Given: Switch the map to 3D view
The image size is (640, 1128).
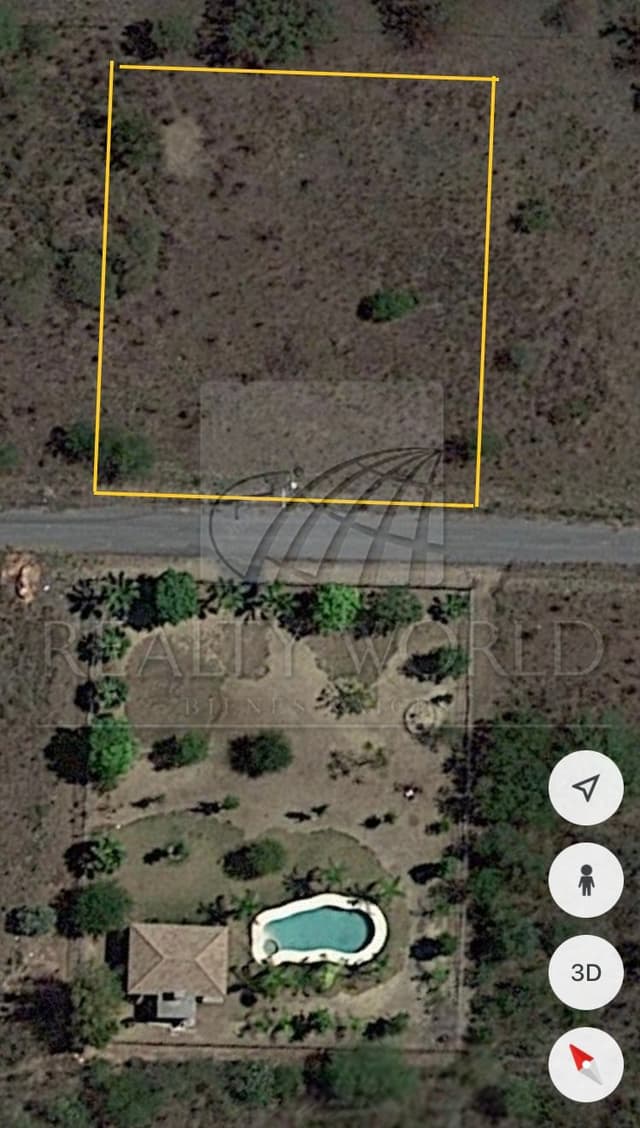Looking at the screenshot, I should pos(586,972).
